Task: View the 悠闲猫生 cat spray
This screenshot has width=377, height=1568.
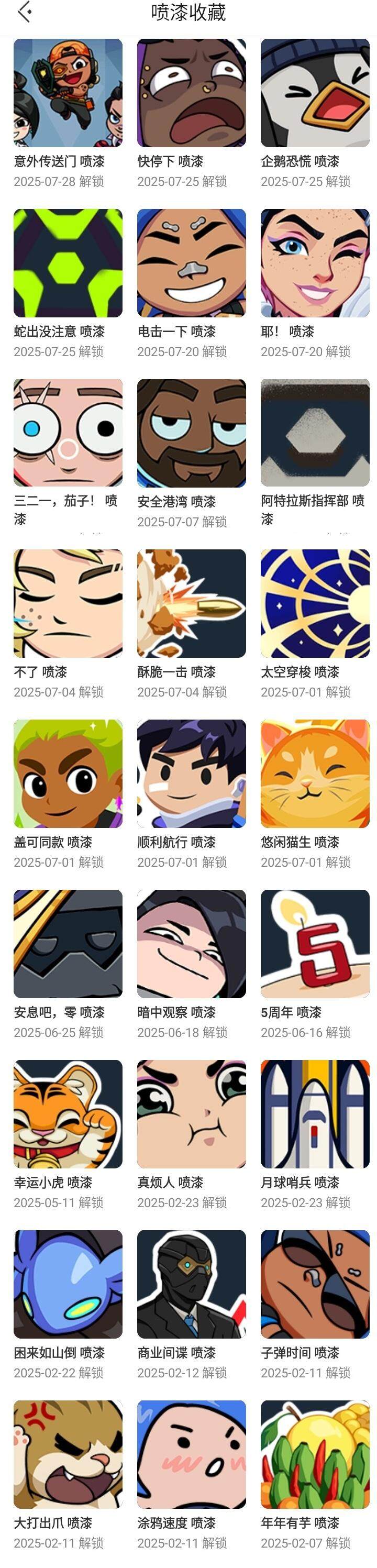Action: [x=315, y=774]
